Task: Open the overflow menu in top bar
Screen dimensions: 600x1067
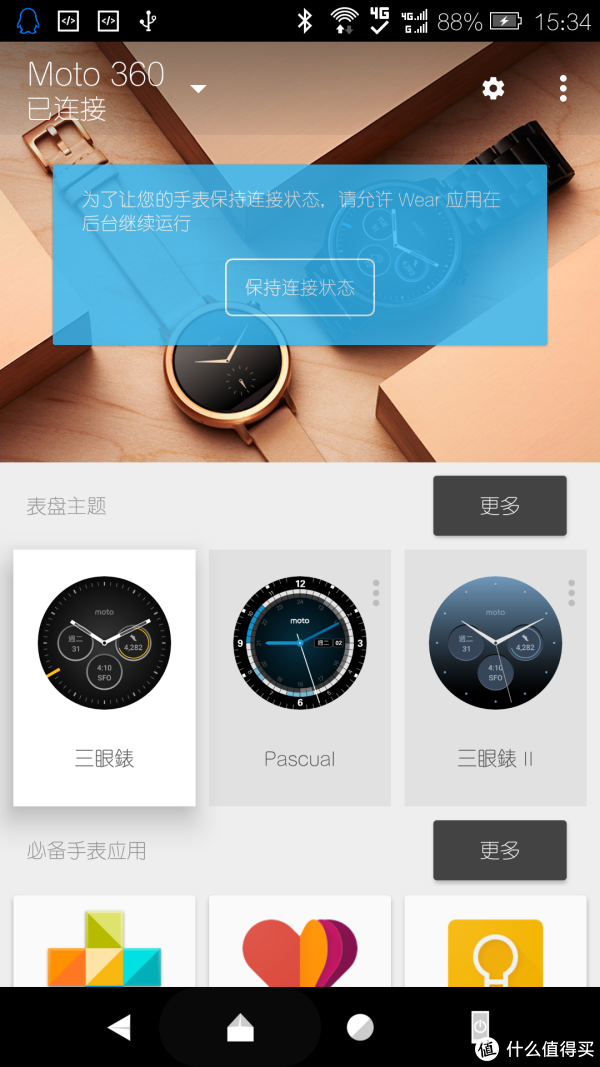Action: point(564,88)
